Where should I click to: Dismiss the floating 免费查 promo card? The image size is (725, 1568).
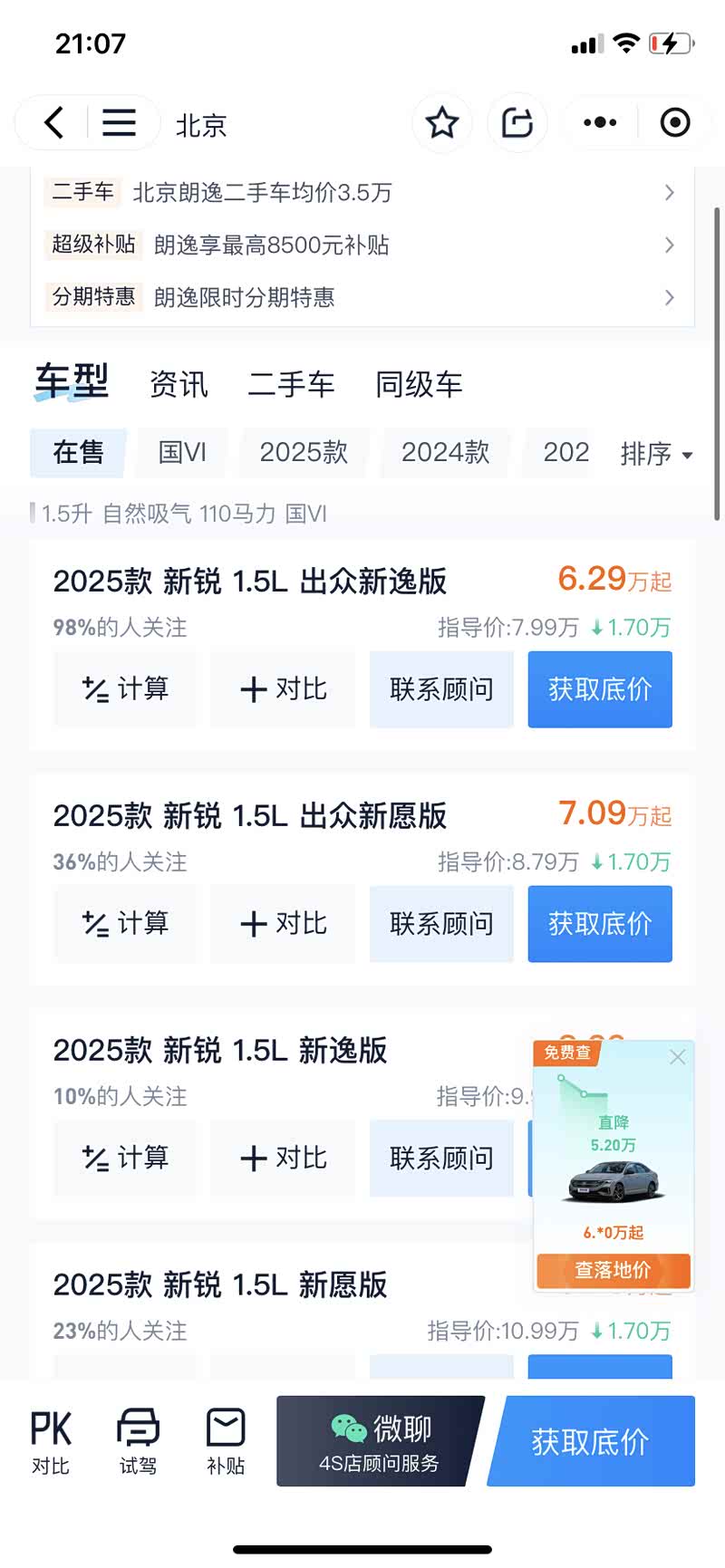coord(677,1057)
